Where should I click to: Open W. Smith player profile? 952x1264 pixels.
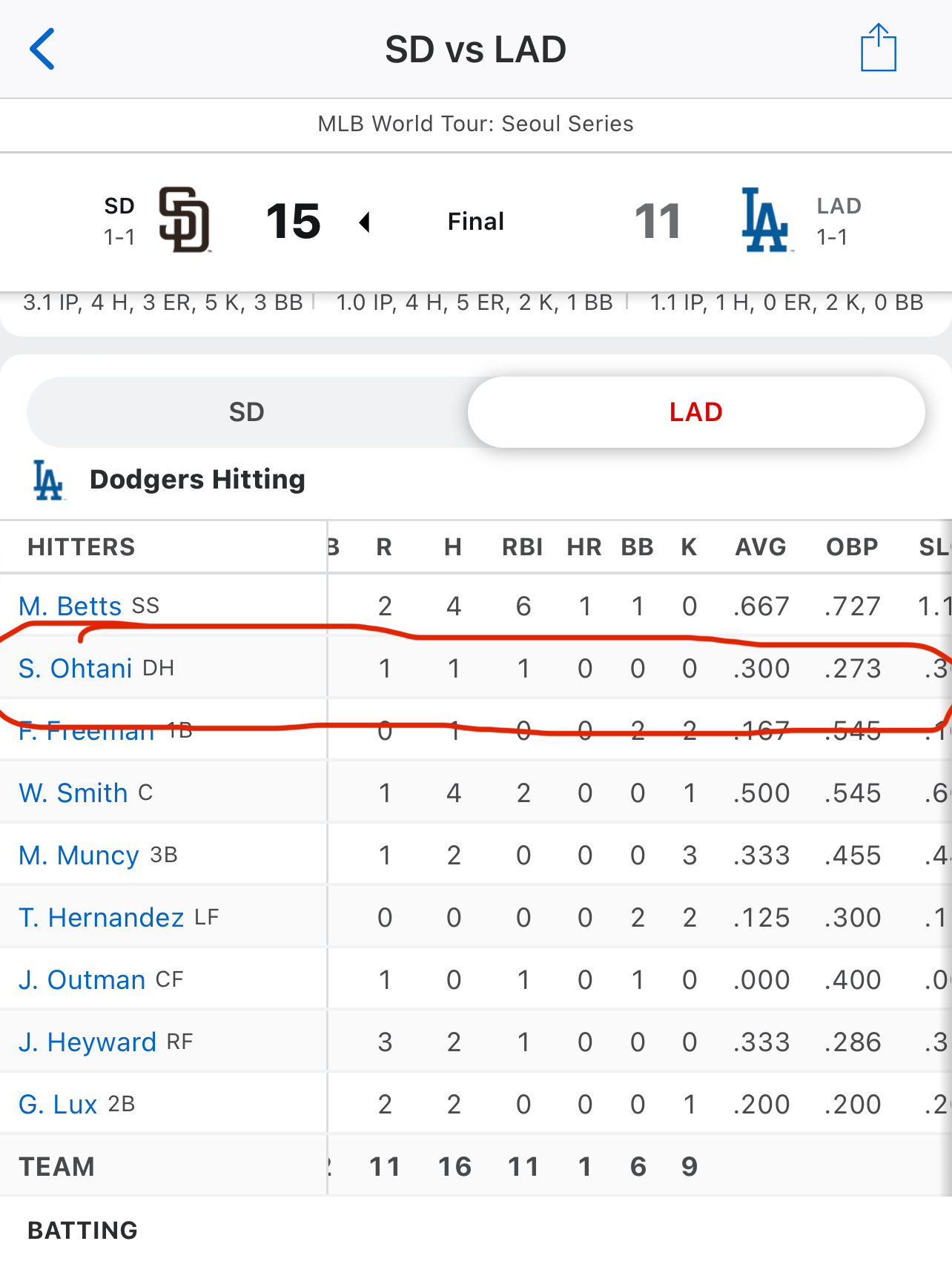coord(73,793)
